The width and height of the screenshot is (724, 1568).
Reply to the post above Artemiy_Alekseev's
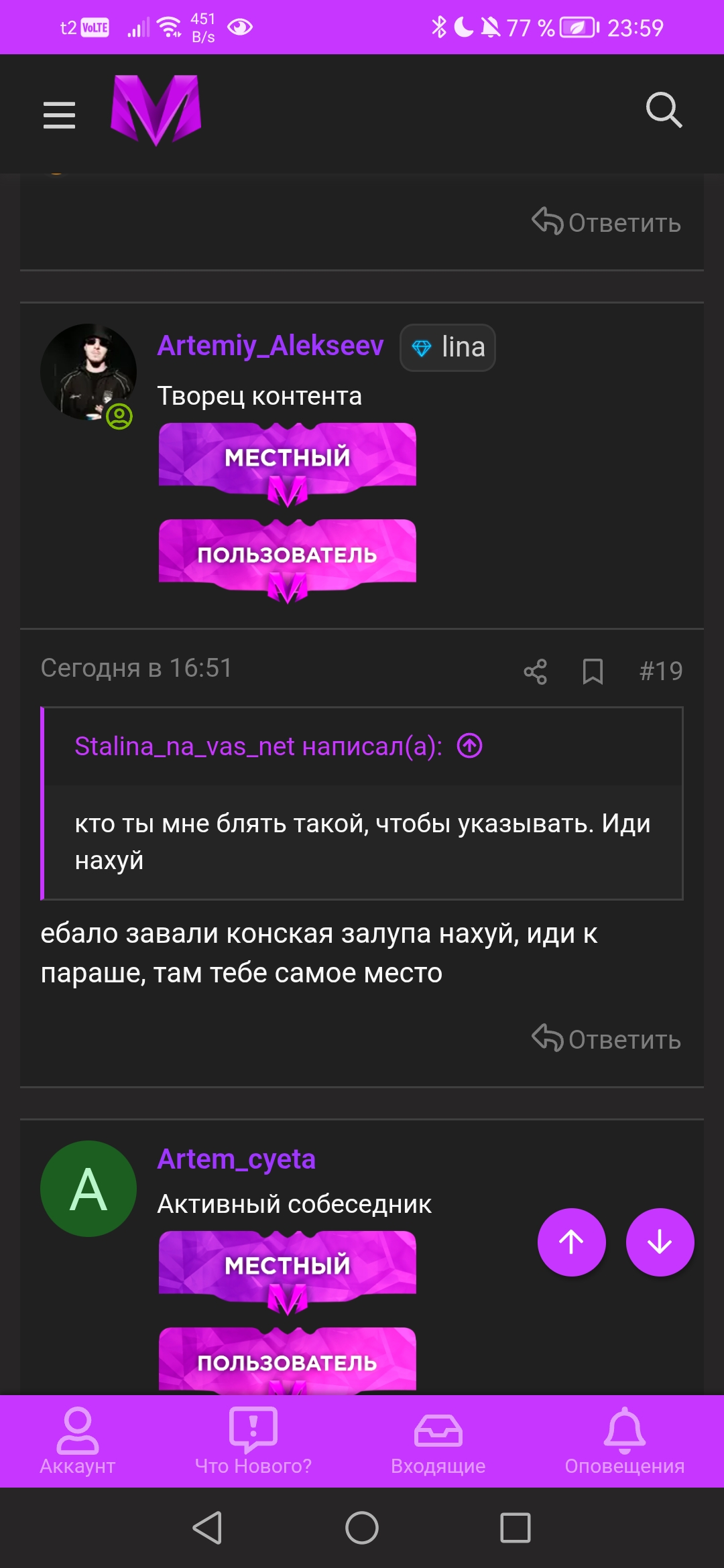(x=607, y=222)
